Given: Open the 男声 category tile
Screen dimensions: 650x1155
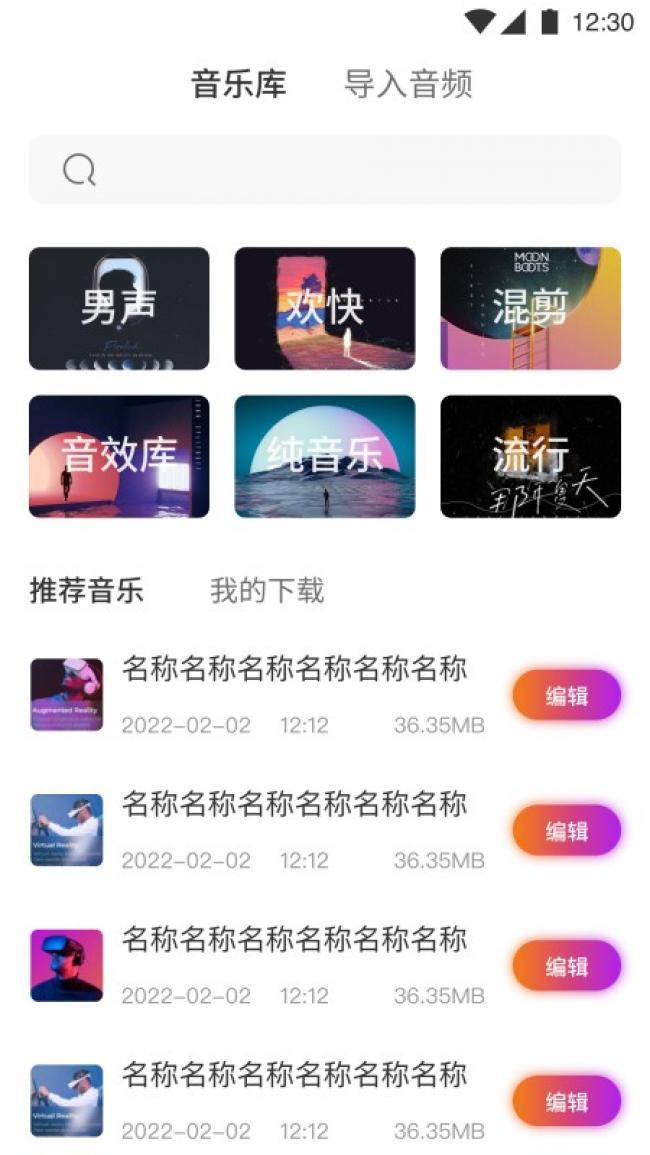Looking at the screenshot, I should [x=119, y=309].
